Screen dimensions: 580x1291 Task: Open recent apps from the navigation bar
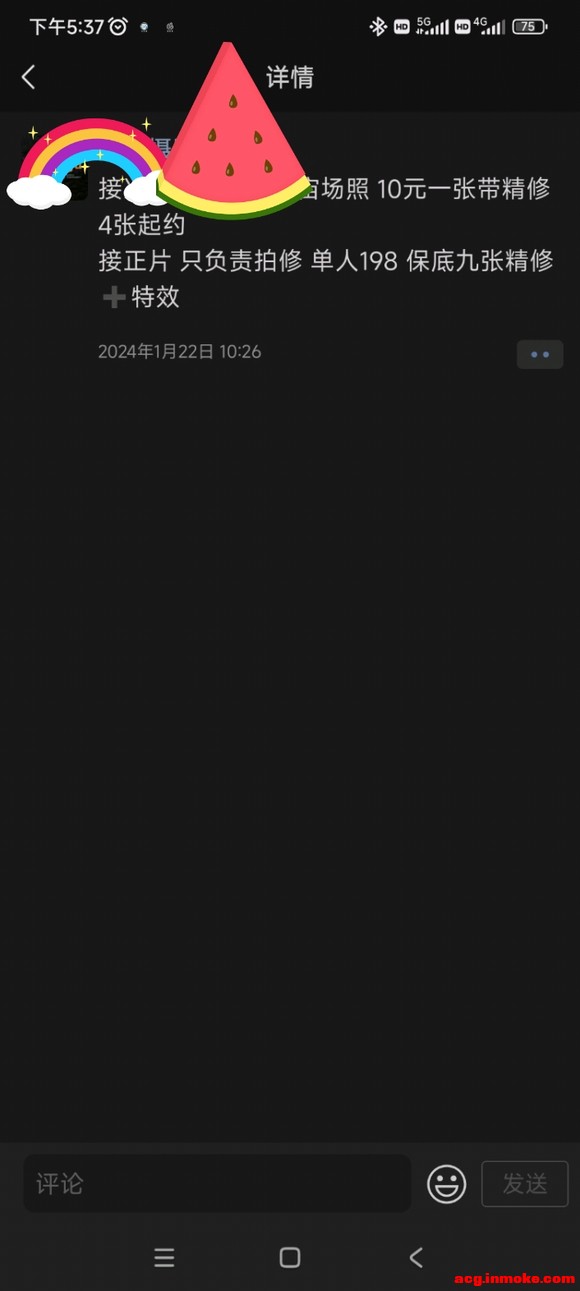coord(165,1257)
